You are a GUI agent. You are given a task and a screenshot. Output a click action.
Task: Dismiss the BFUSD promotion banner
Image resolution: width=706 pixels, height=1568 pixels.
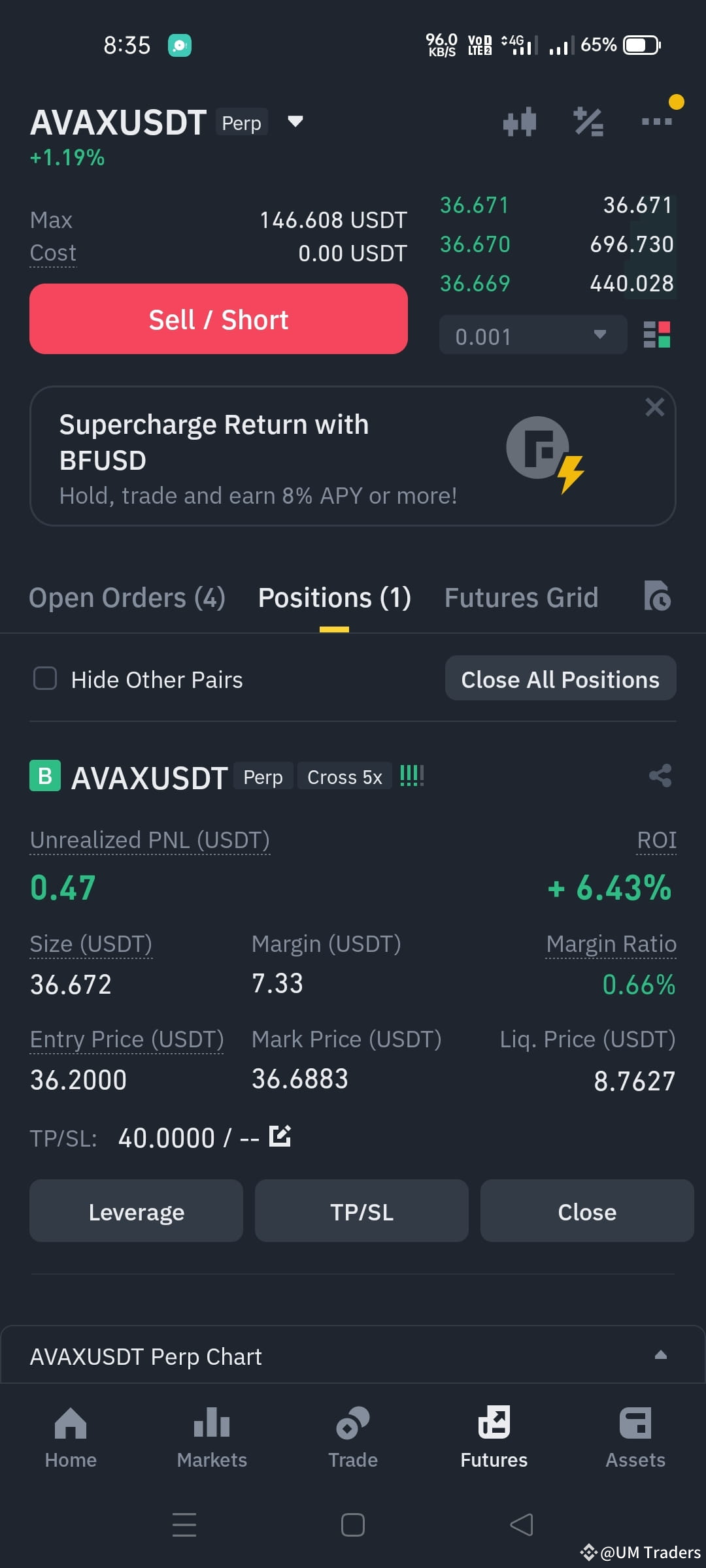(x=655, y=406)
